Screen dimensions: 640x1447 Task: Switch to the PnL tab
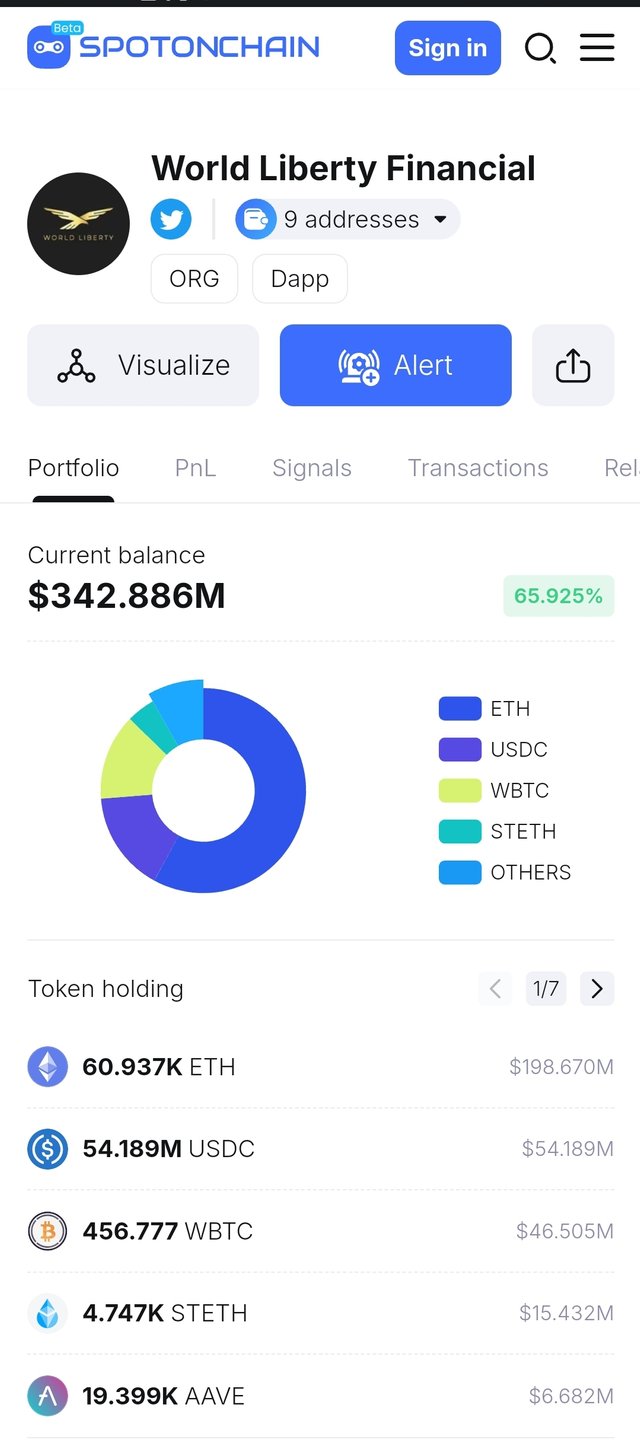tap(195, 468)
